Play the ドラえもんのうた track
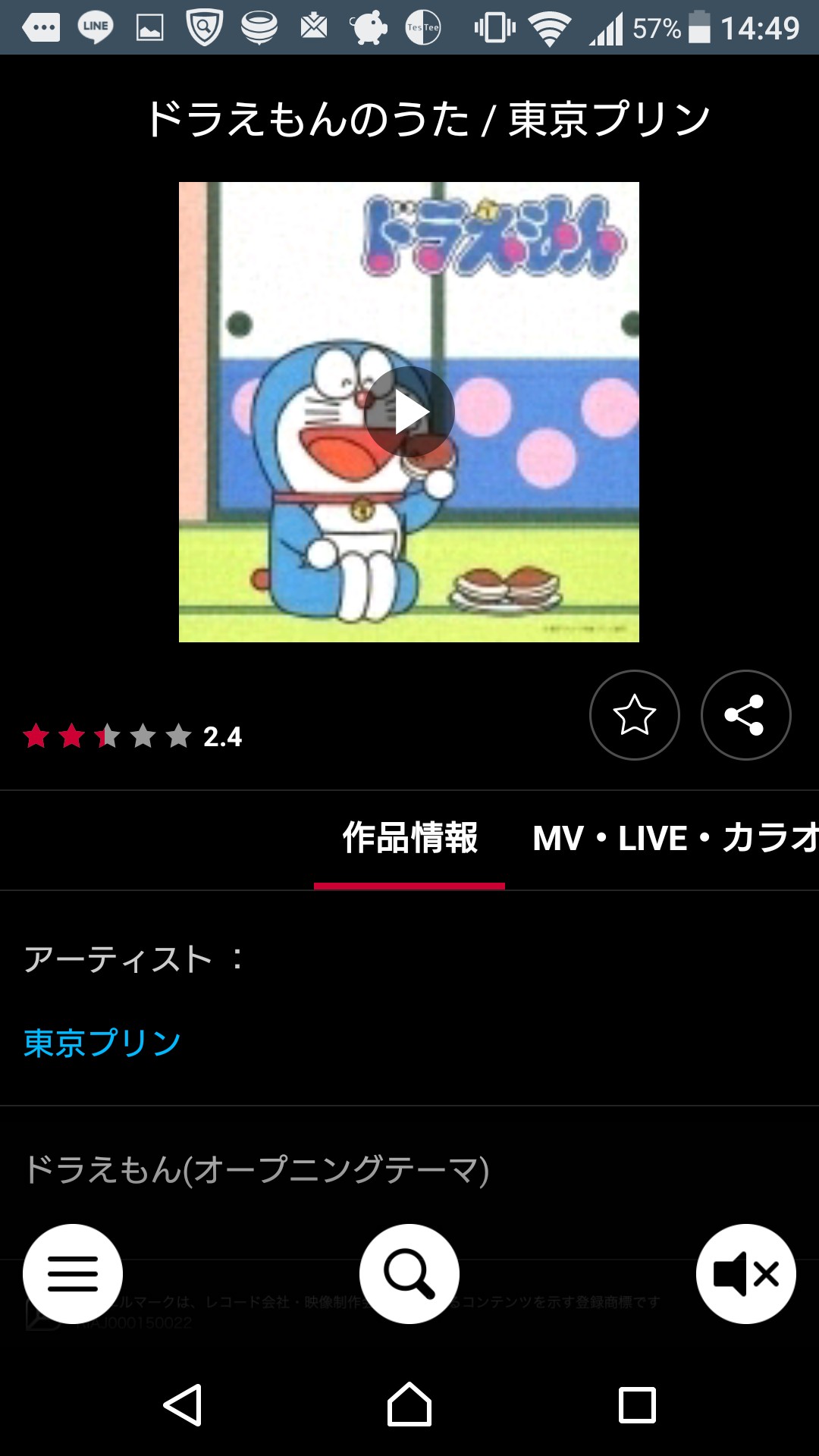Screen dimensions: 819x1456 point(409,413)
